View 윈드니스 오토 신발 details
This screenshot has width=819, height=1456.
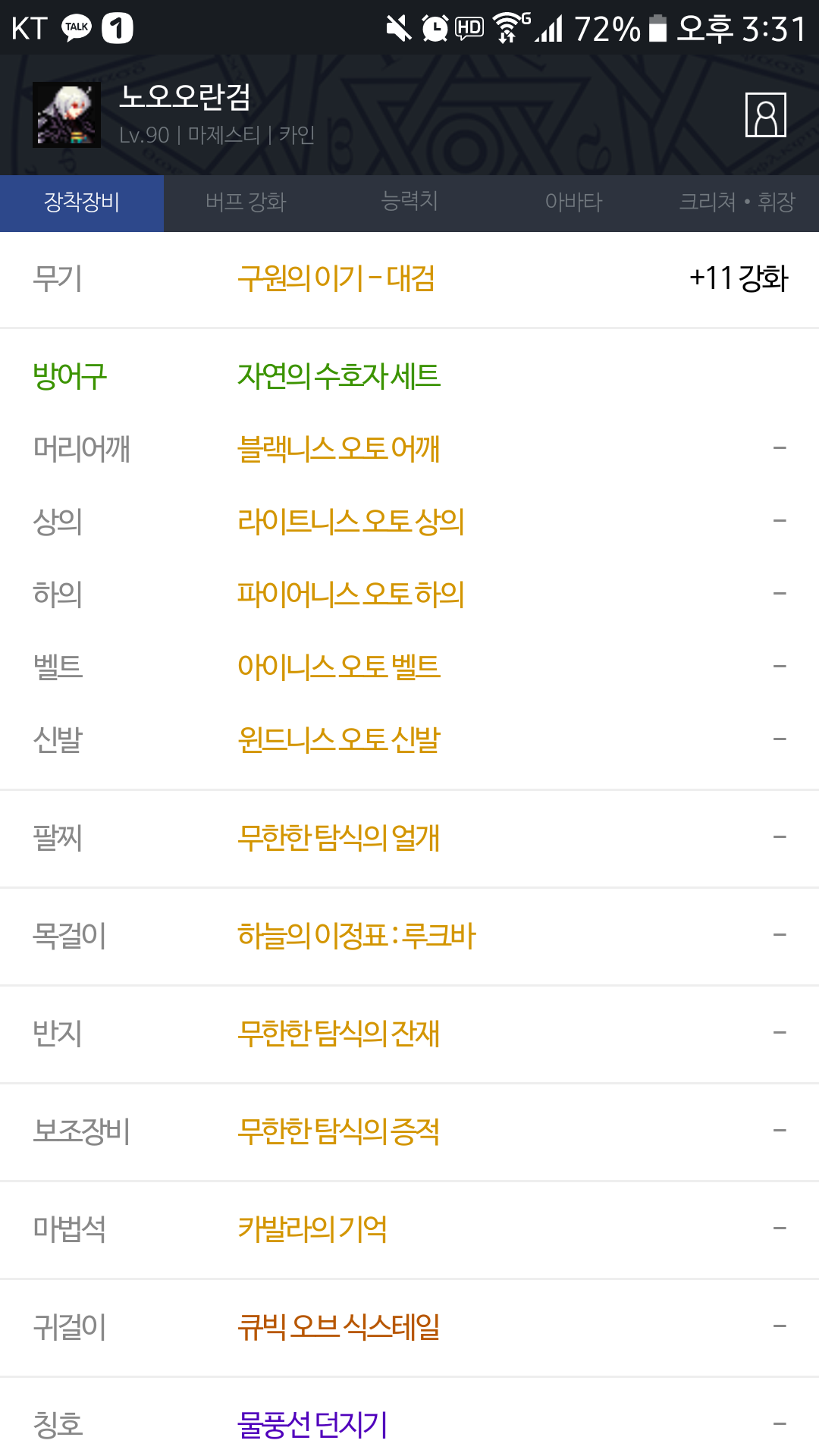point(338,740)
